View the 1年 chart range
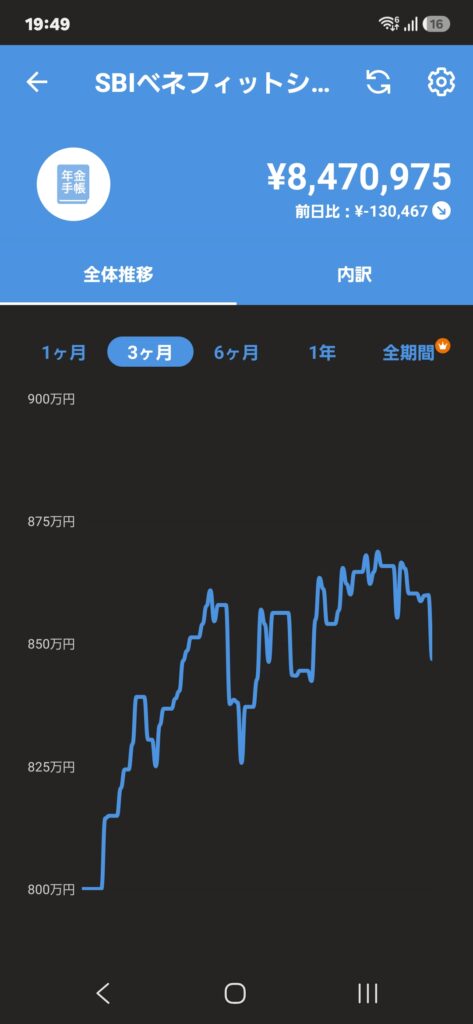The width and height of the screenshot is (473, 1024). (x=322, y=353)
